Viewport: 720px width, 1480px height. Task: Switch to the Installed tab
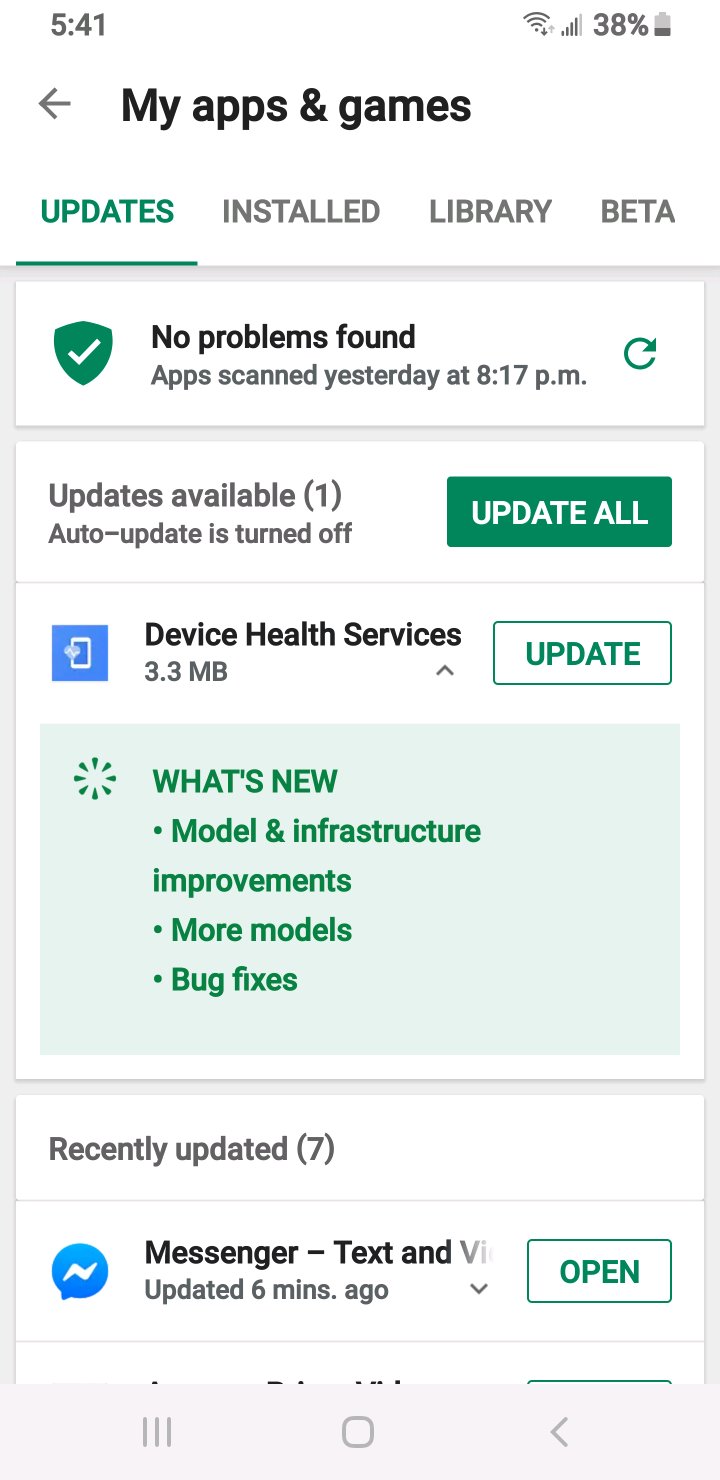coord(301,212)
